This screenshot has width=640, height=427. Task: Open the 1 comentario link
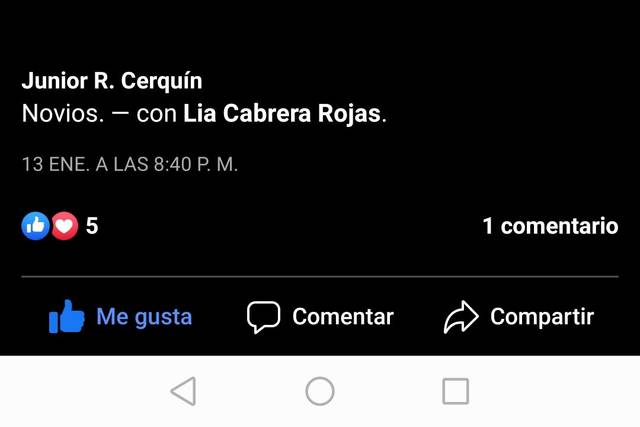coord(550,226)
